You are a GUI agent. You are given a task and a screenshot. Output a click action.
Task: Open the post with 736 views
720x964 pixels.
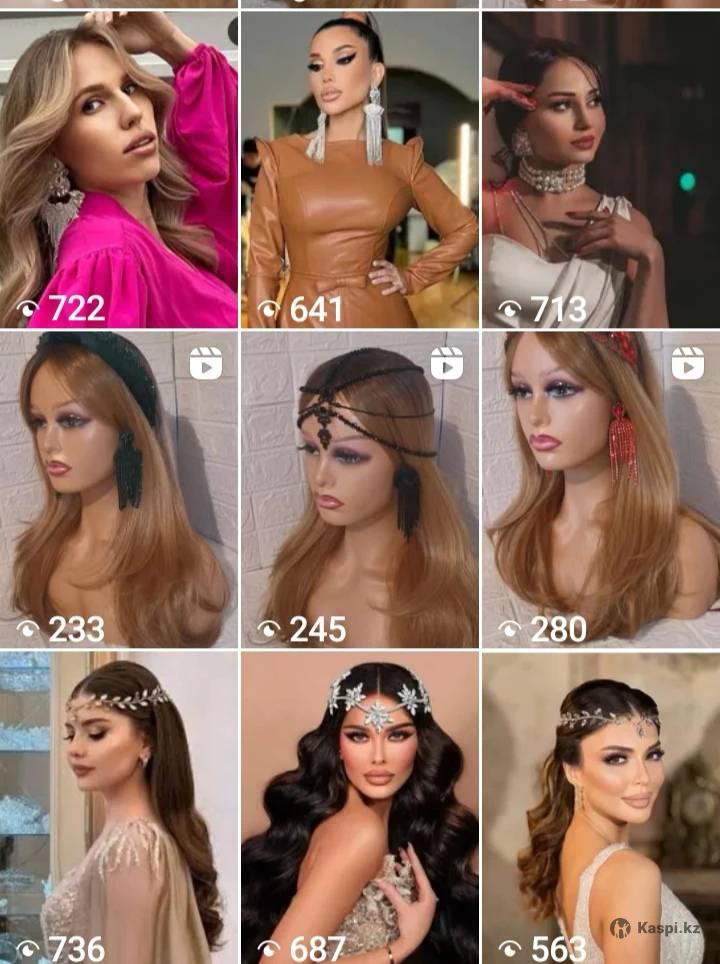click(x=118, y=808)
